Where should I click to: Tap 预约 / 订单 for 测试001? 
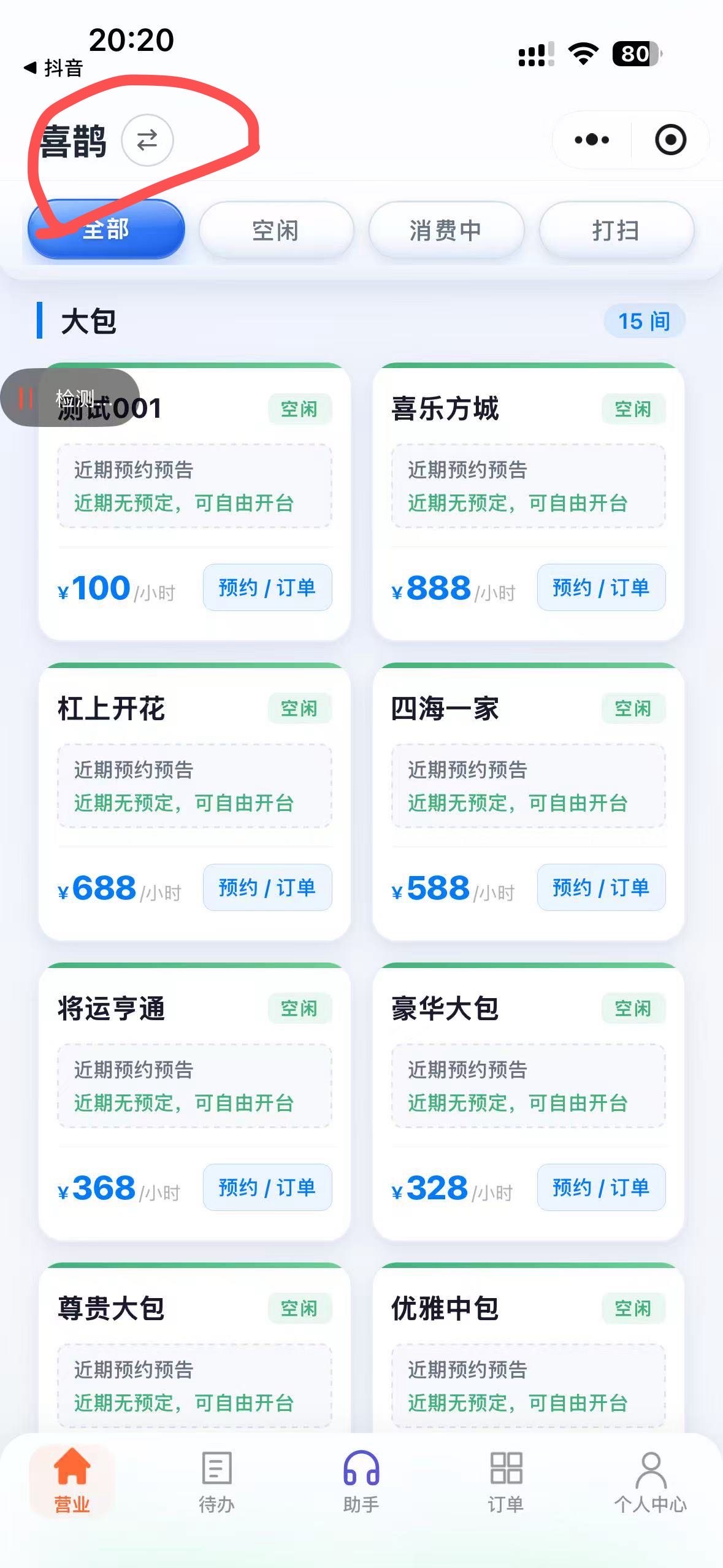(267, 588)
